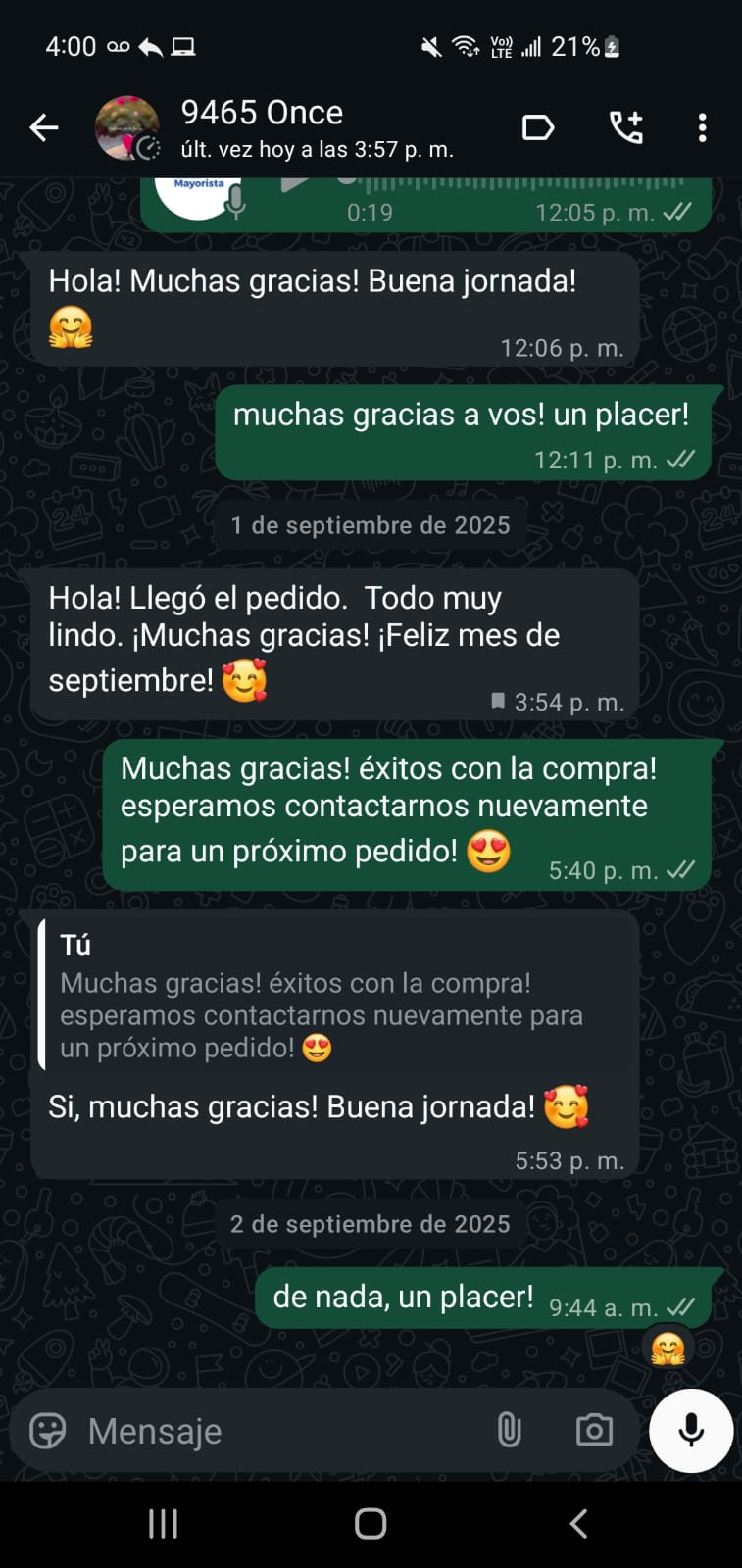Open the camera from the message bar

[594, 1431]
